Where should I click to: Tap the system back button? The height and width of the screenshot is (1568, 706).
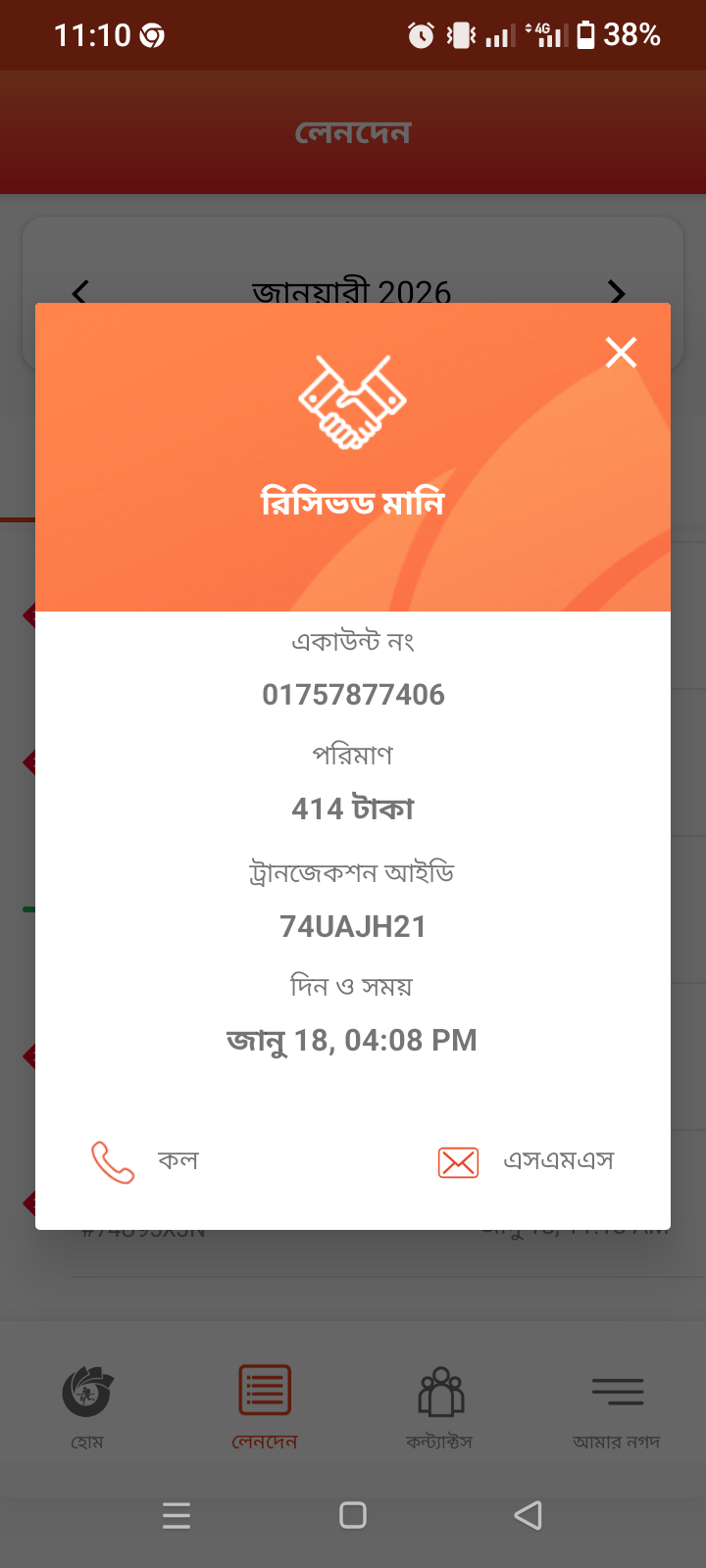(528, 1515)
